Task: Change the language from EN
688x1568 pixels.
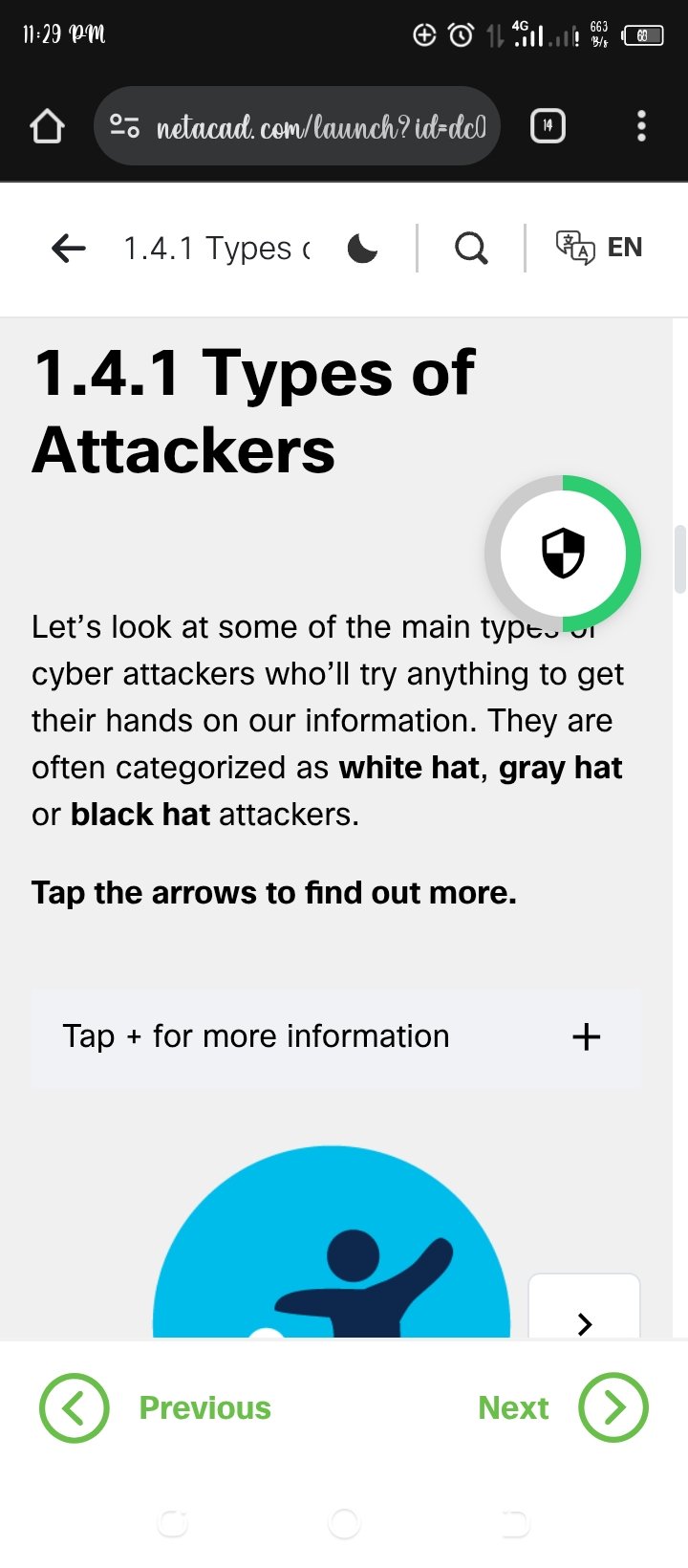Action: click(600, 248)
